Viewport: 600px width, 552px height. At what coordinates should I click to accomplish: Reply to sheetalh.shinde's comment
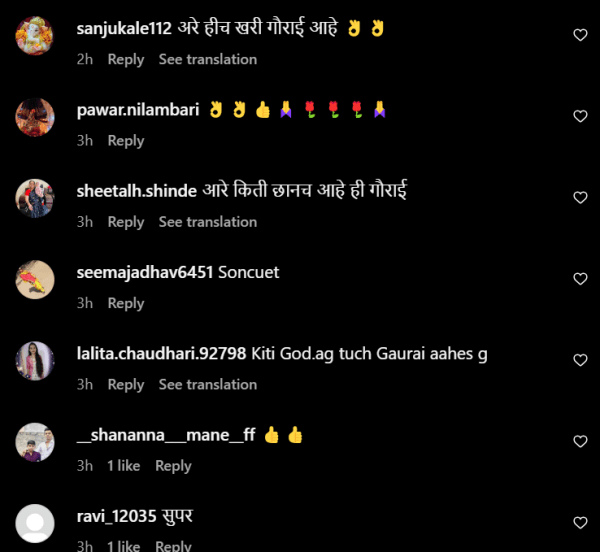[x=126, y=222]
